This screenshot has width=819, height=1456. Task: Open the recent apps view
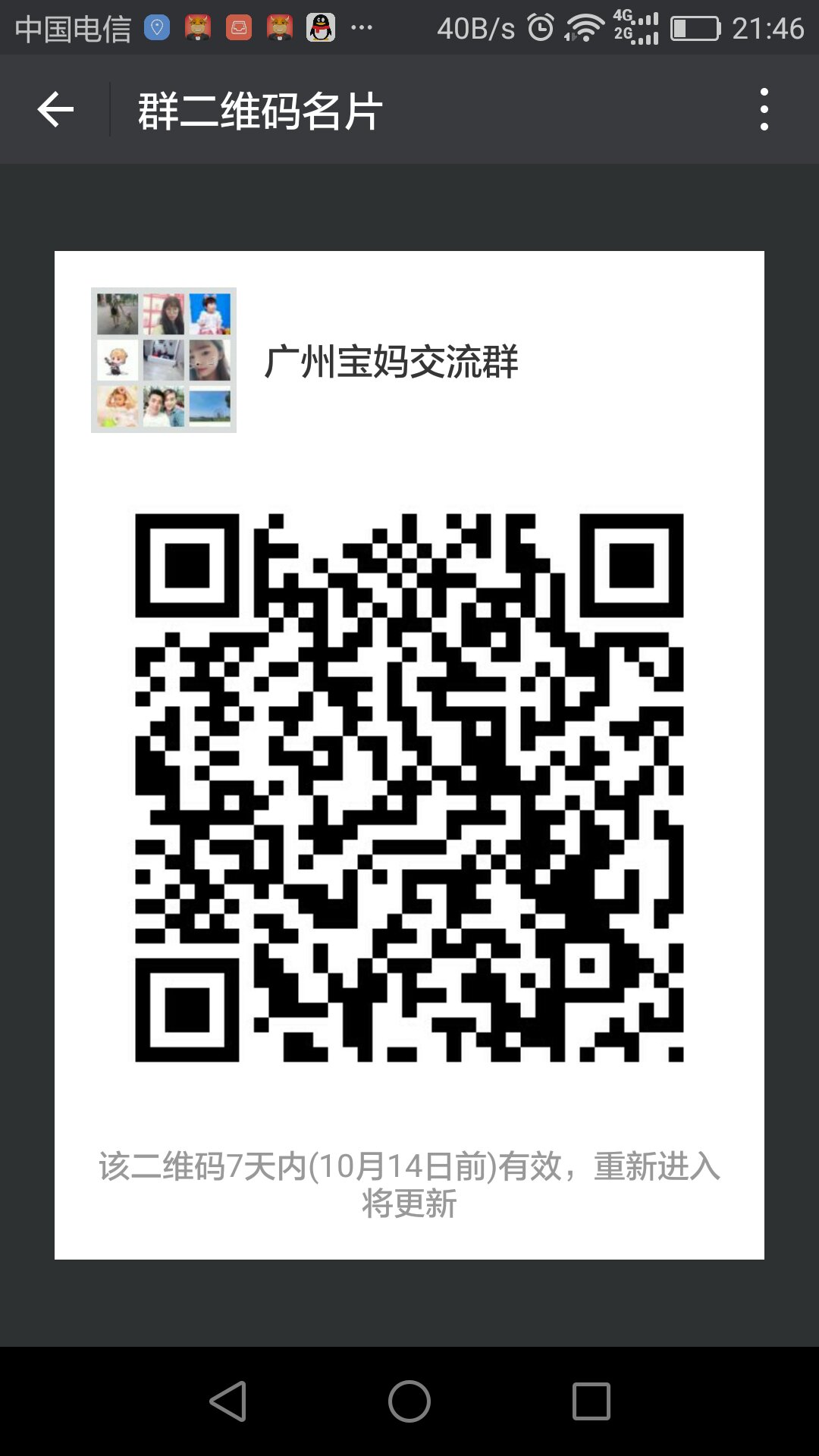(x=591, y=1401)
